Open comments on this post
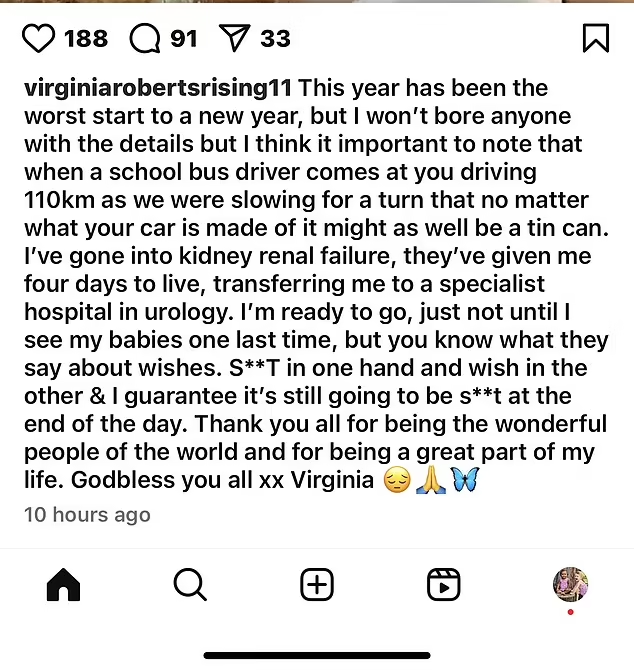Screen dimensions: 634x671 145,38
